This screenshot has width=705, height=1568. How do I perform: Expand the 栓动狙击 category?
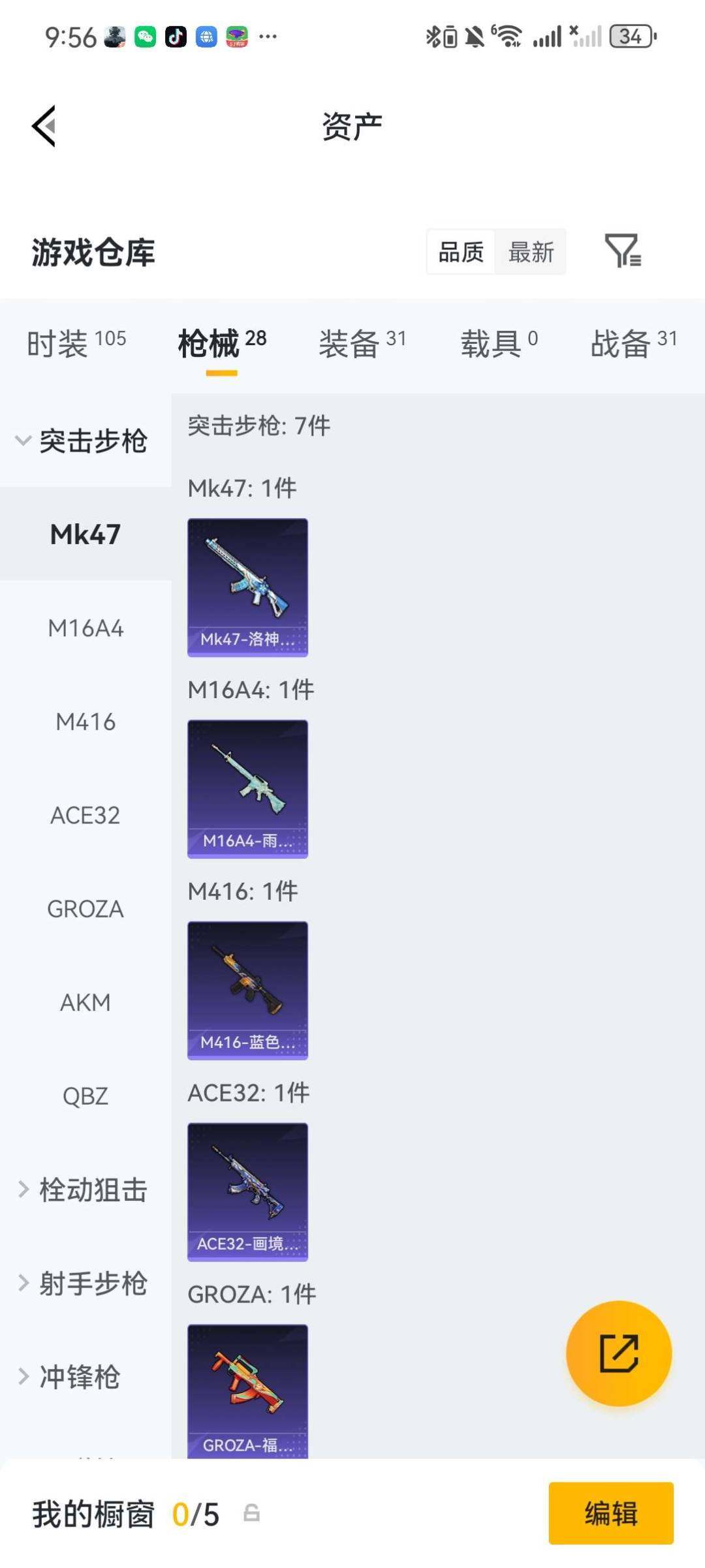pos(86,1190)
